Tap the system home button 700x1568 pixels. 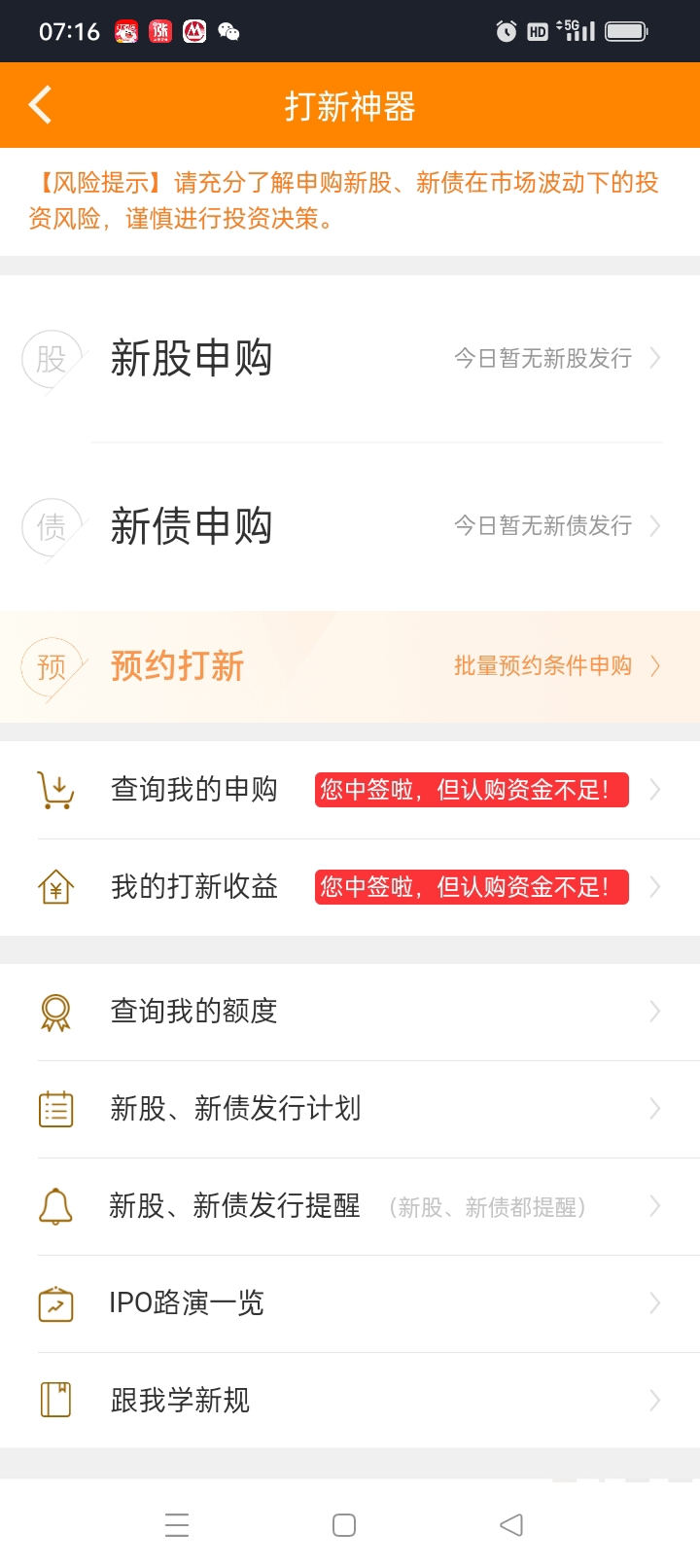tap(344, 1524)
